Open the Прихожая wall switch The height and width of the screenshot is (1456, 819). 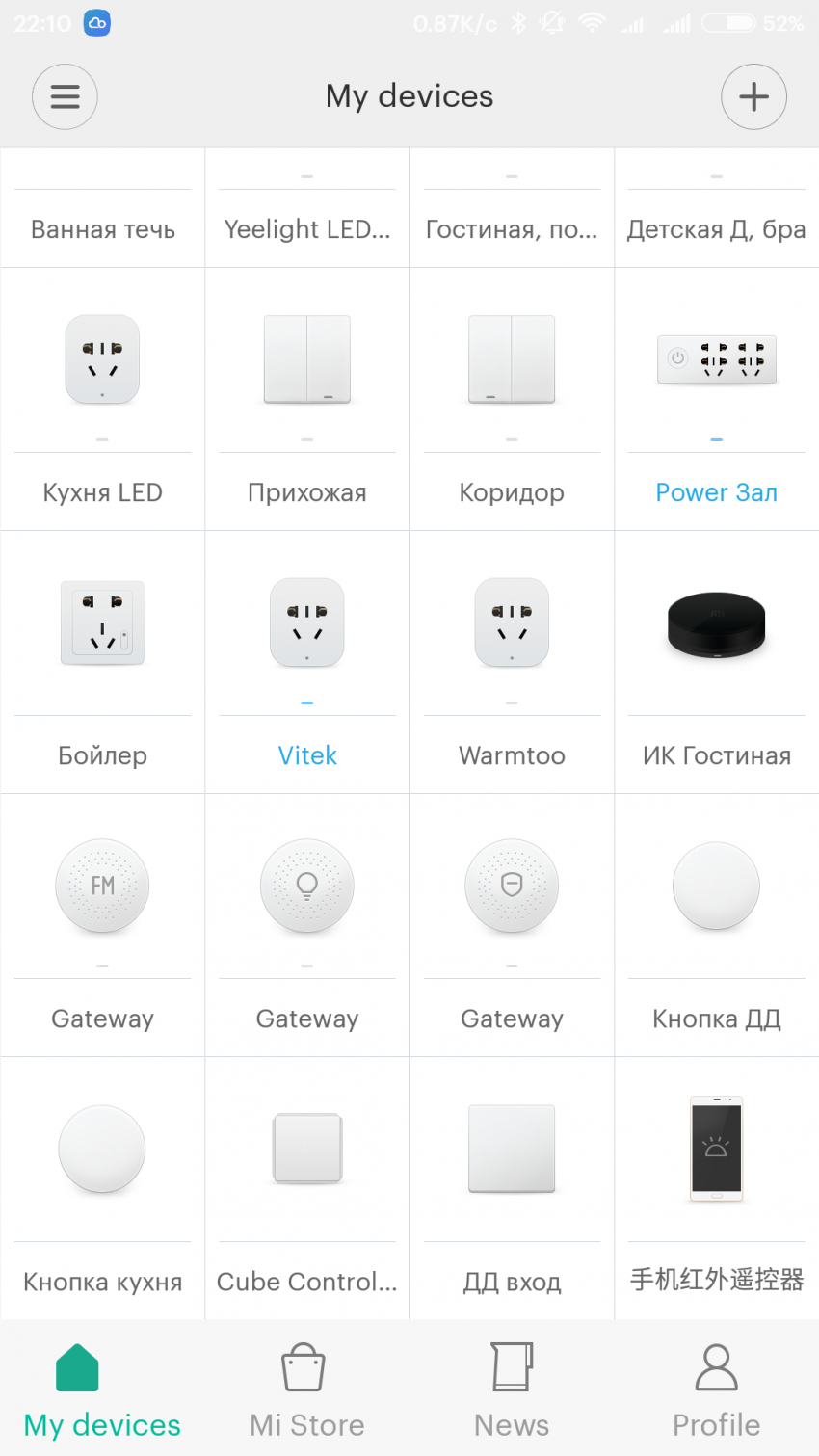pos(307,398)
